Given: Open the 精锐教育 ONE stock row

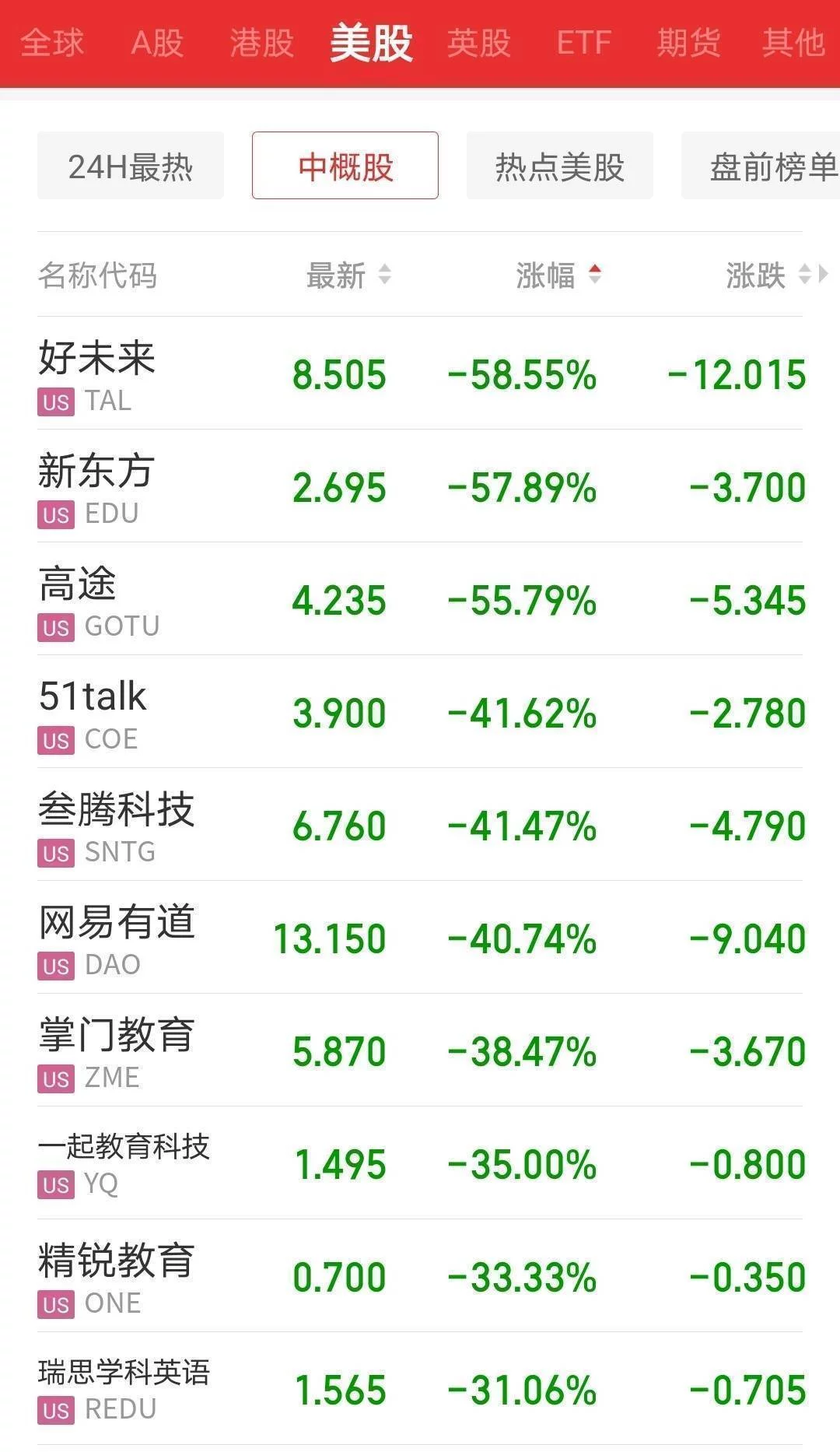Looking at the screenshot, I should 420,1276.
